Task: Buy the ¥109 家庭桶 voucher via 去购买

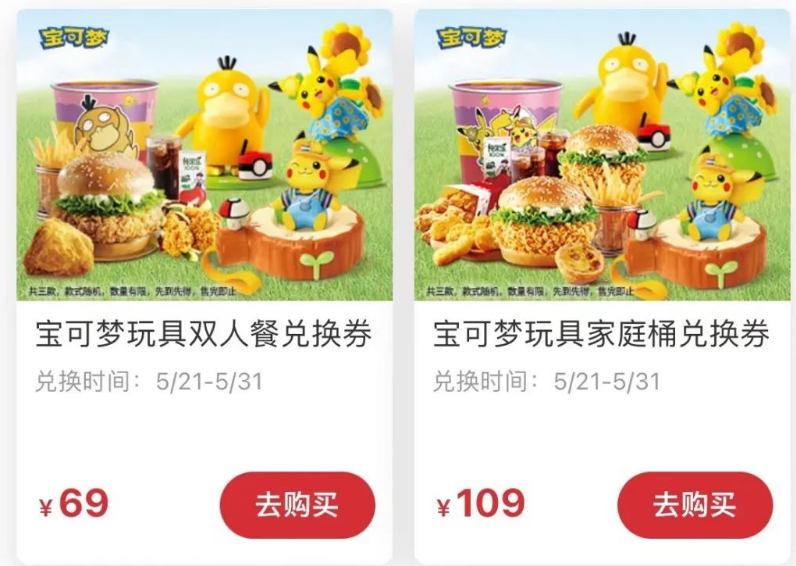Action: click(x=695, y=506)
